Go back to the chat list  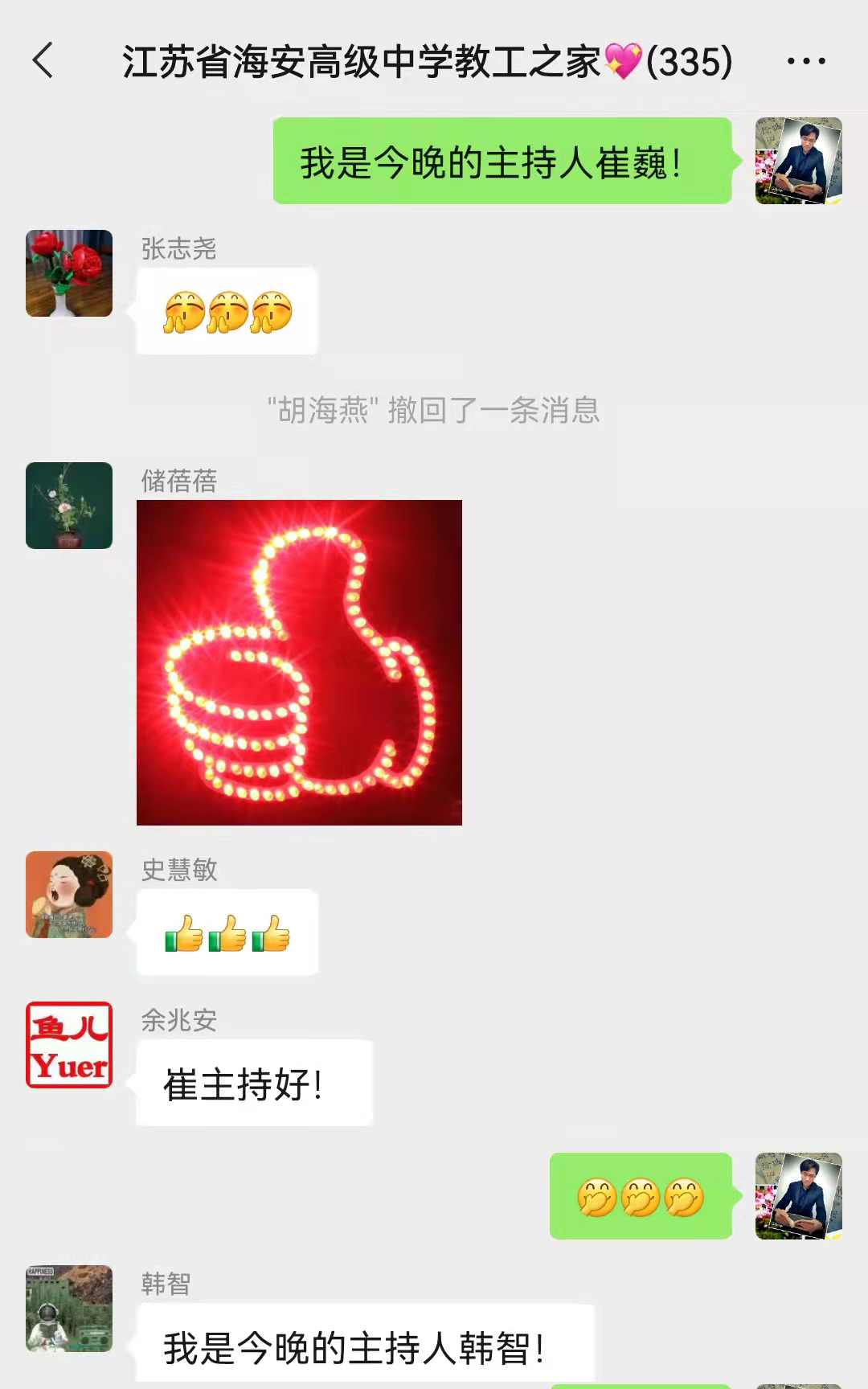(x=43, y=61)
